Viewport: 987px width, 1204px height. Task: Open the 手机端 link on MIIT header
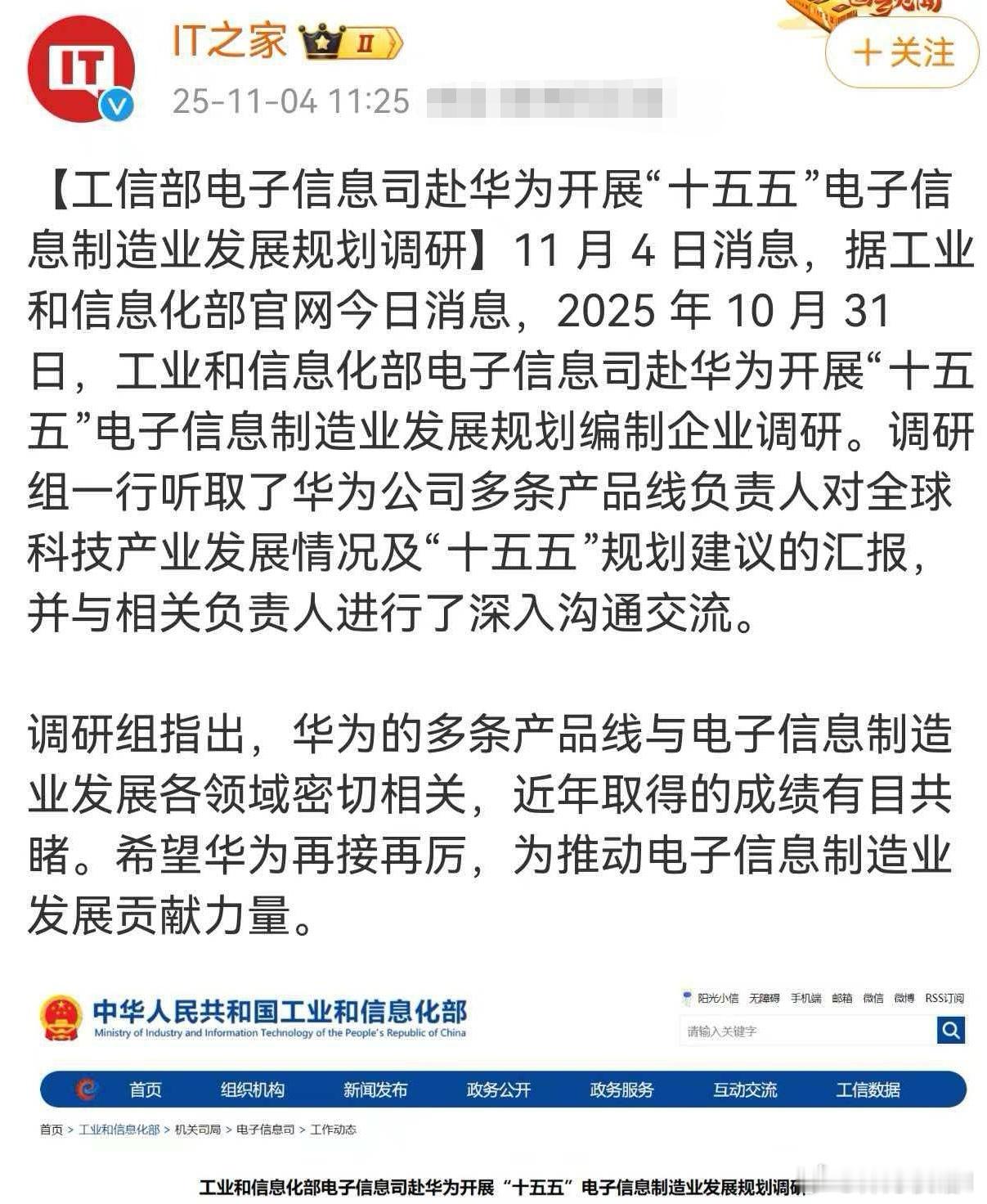click(806, 998)
